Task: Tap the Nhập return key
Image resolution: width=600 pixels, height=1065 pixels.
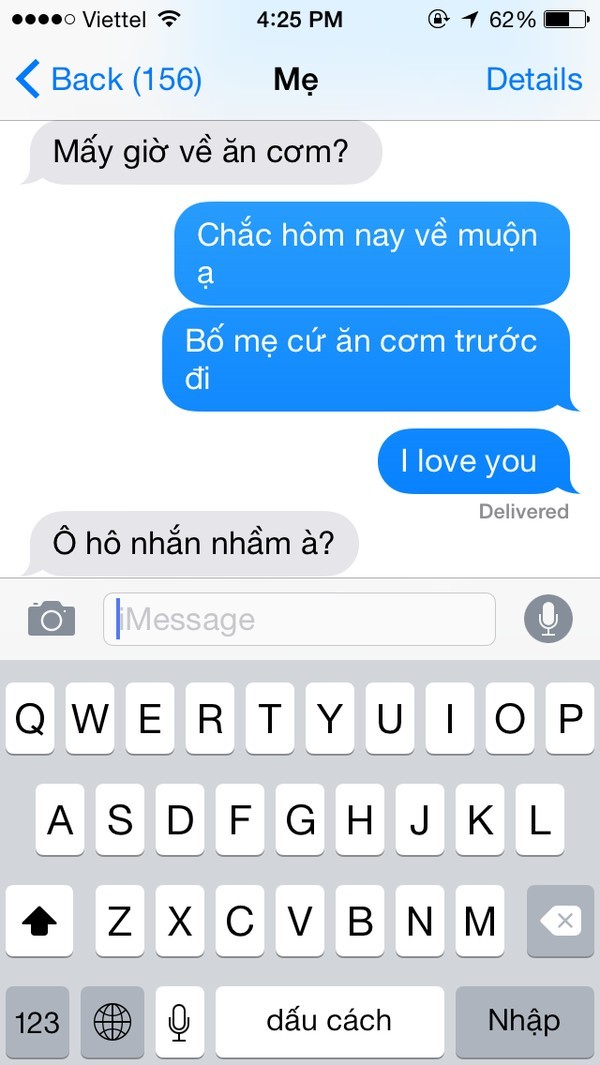Action: (x=523, y=1021)
